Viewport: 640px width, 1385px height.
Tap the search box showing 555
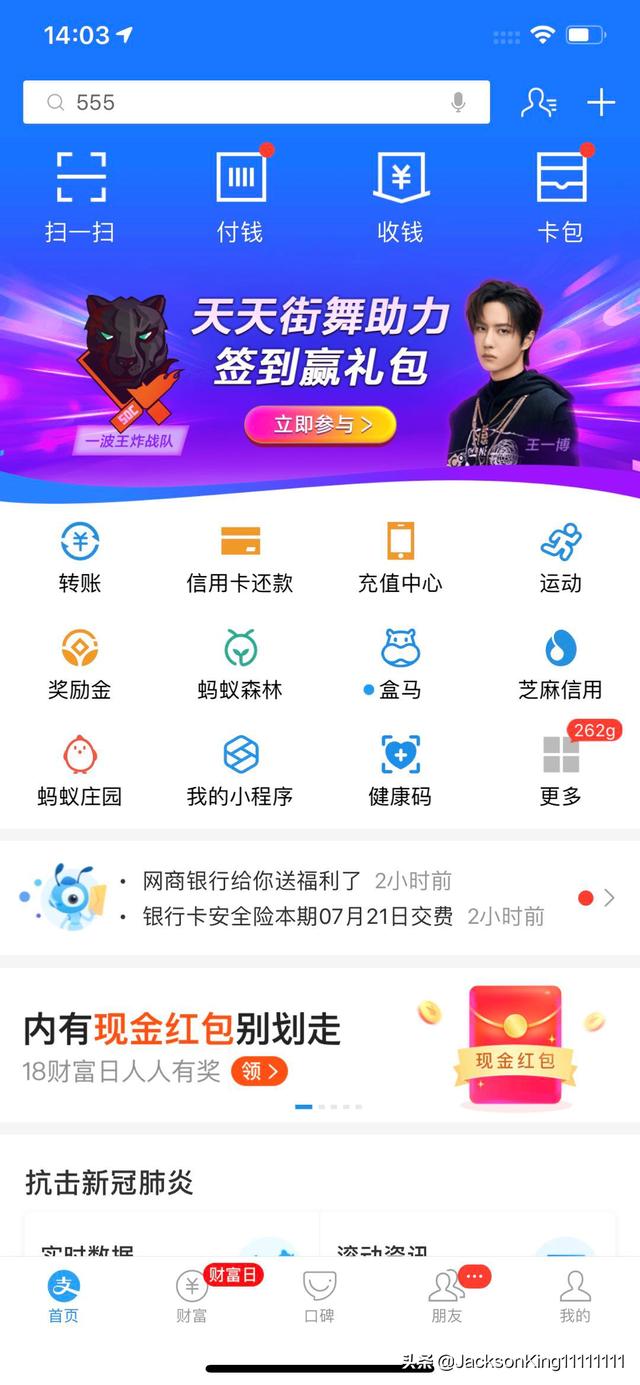tap(240, 102)
